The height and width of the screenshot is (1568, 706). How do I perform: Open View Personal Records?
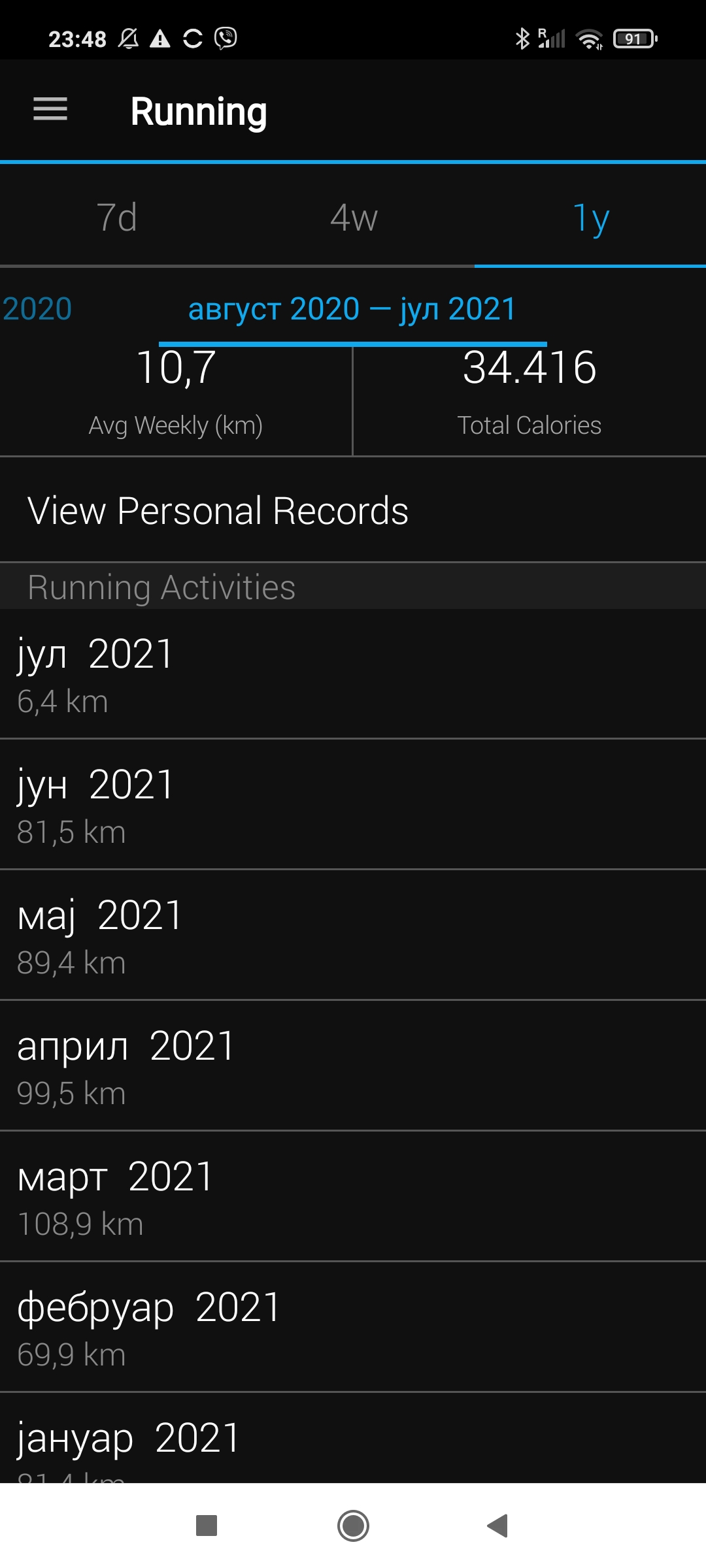(x=218, y=510)
